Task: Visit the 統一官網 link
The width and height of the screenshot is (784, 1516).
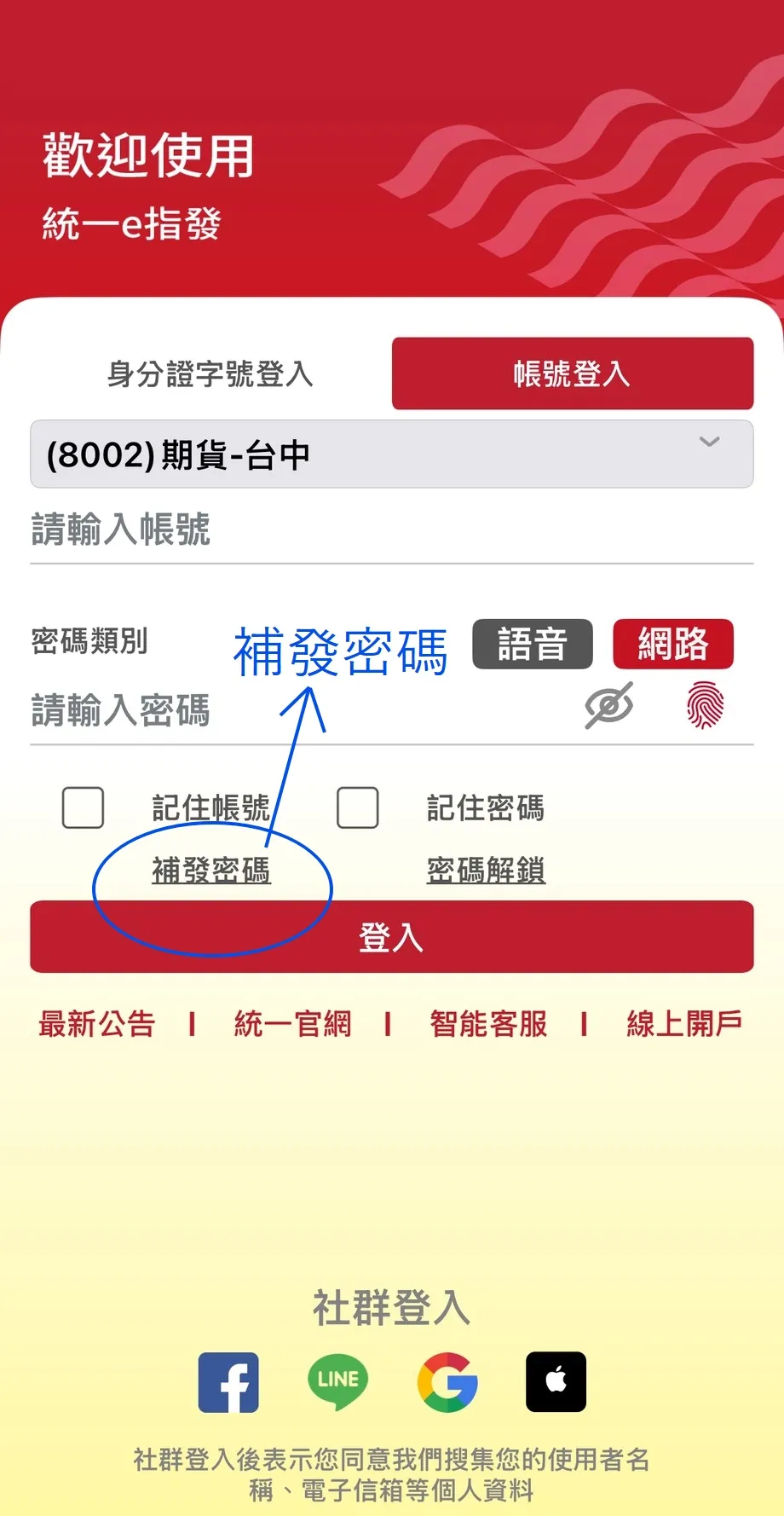Action: pos(292,1023)
